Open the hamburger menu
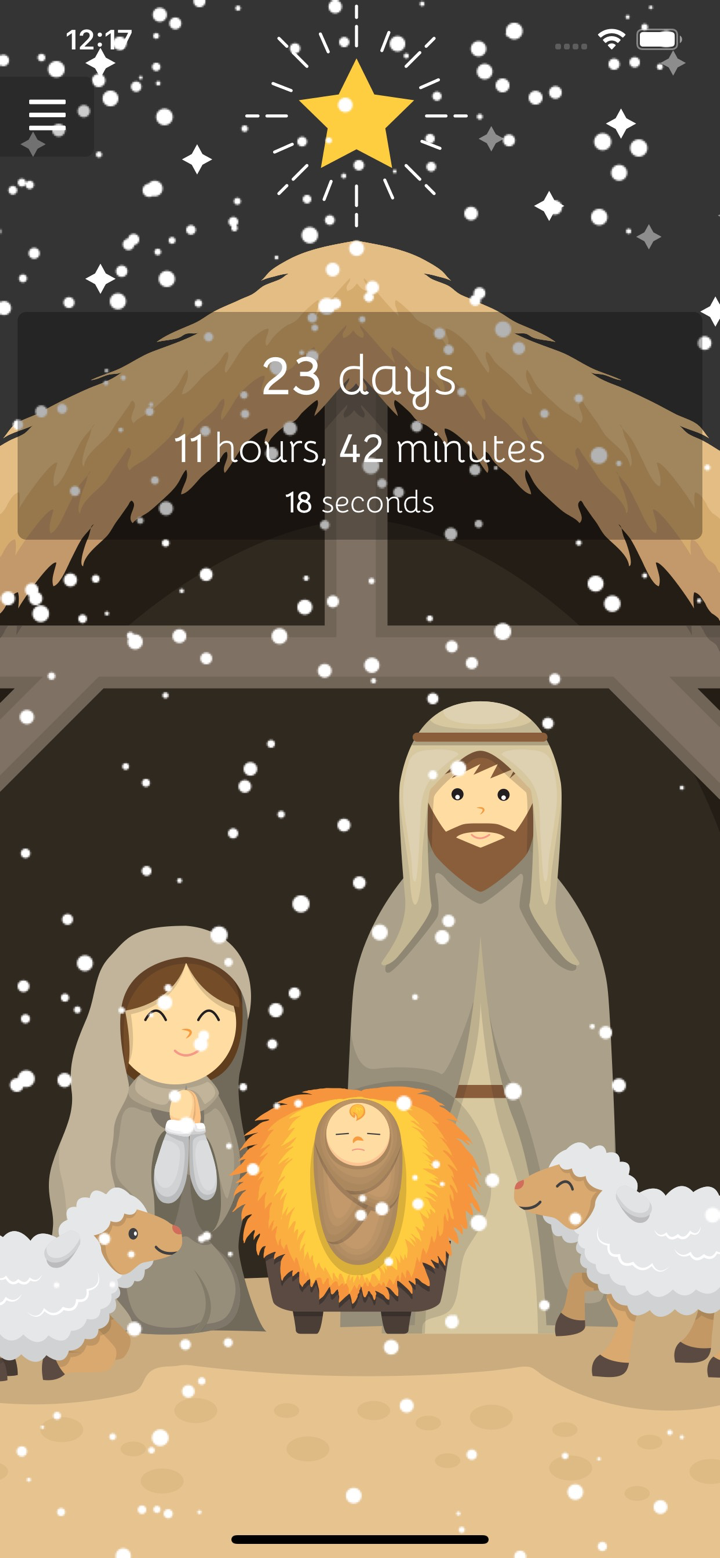The width and height of the screenshot is (720, 1558). click(x=45, y=114)
